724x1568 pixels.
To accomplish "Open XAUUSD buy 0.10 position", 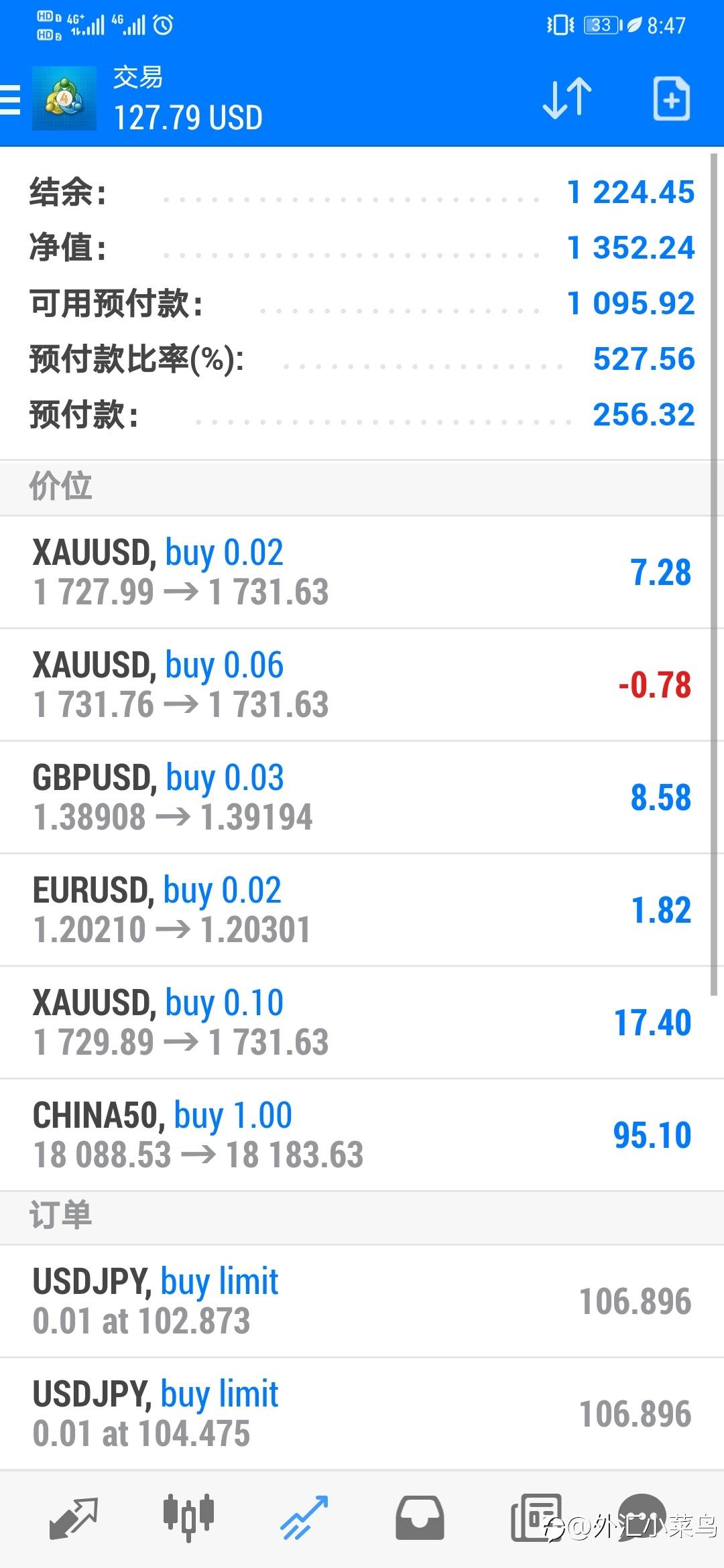I will tap(362, 1023).
